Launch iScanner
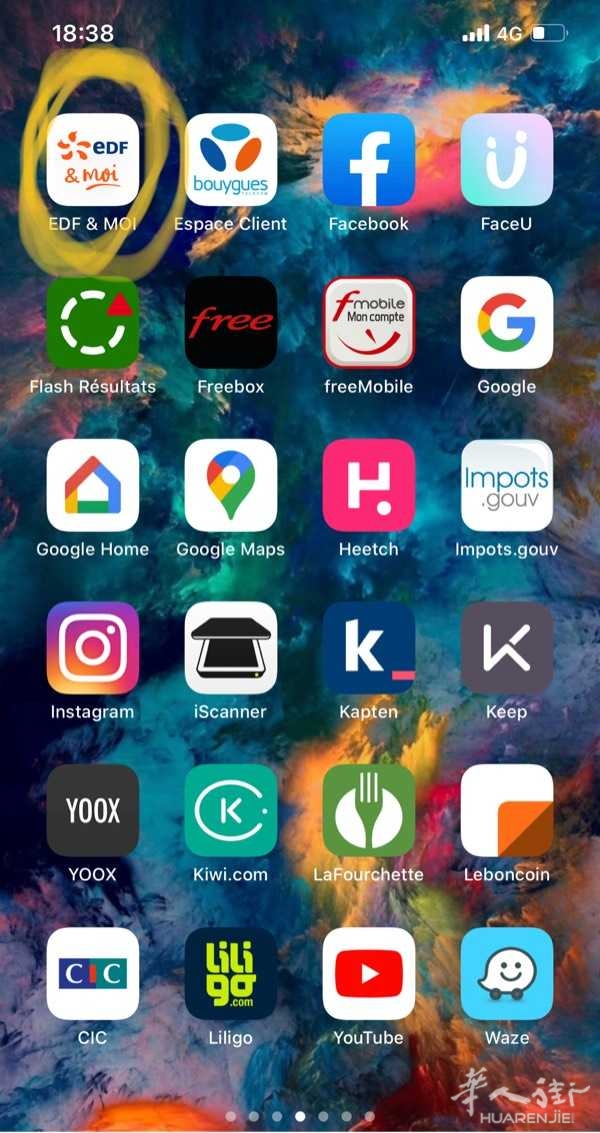Viewport: 600px width, 1133px height. point(231,648)
